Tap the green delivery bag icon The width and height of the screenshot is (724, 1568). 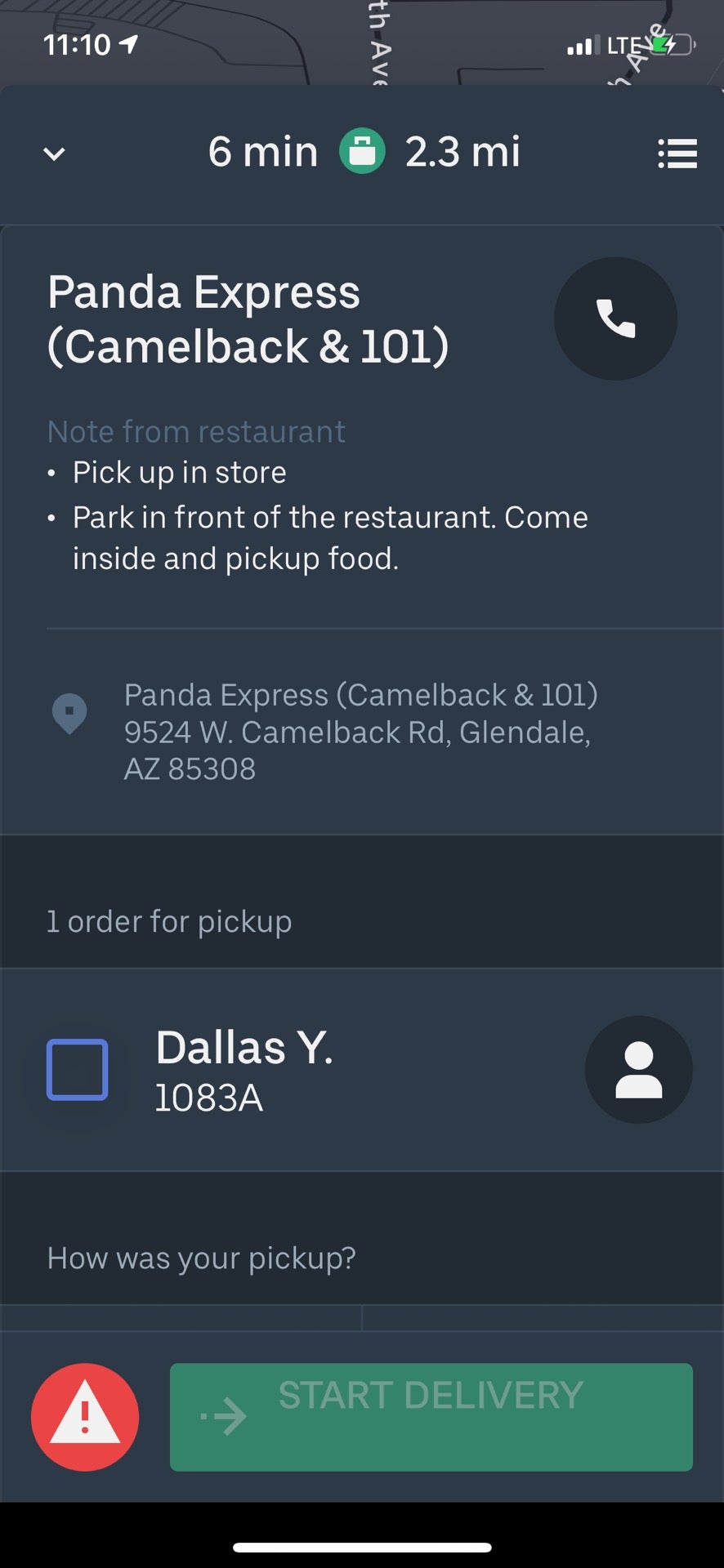coord(362,152)
